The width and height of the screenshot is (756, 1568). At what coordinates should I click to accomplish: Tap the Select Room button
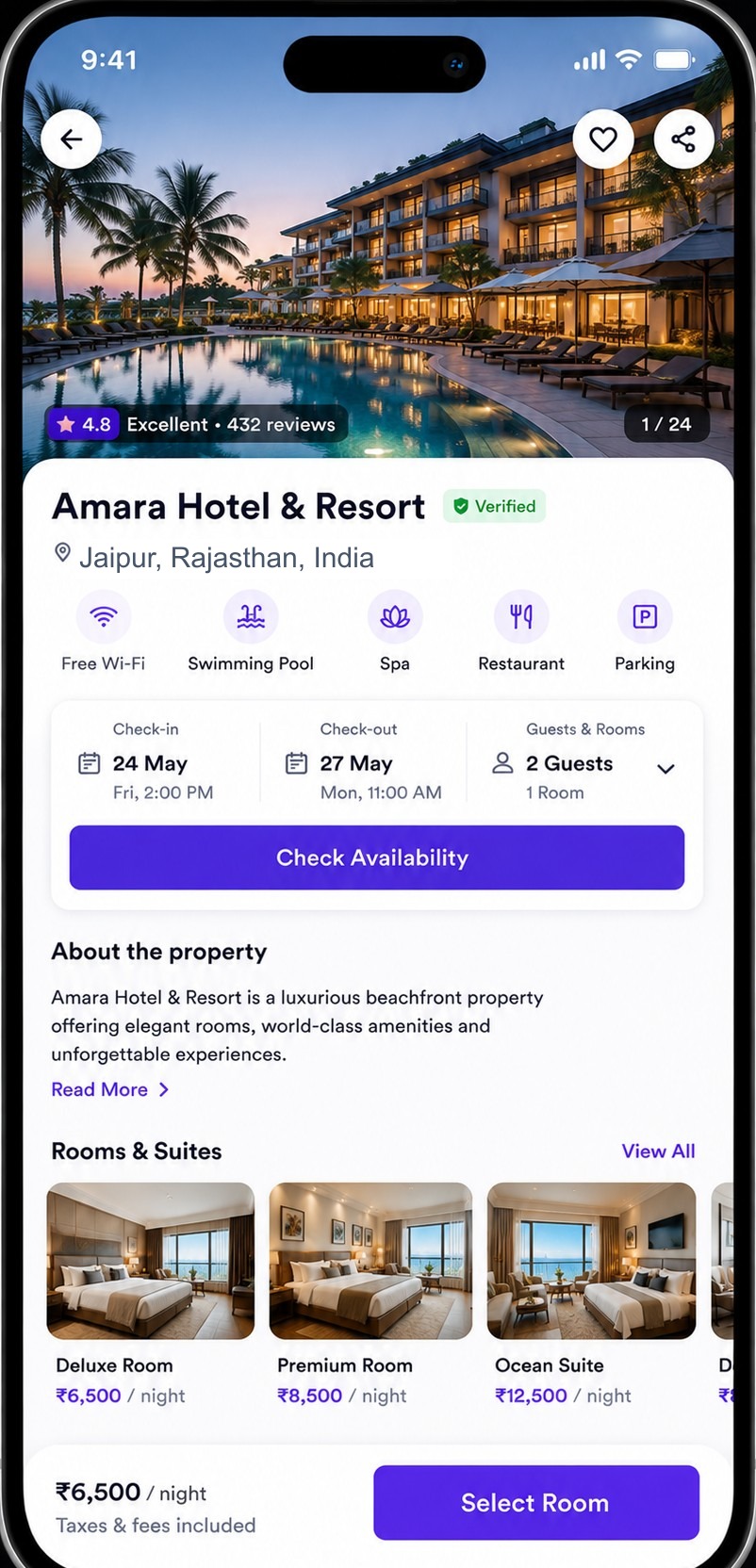pos(536,1503)
